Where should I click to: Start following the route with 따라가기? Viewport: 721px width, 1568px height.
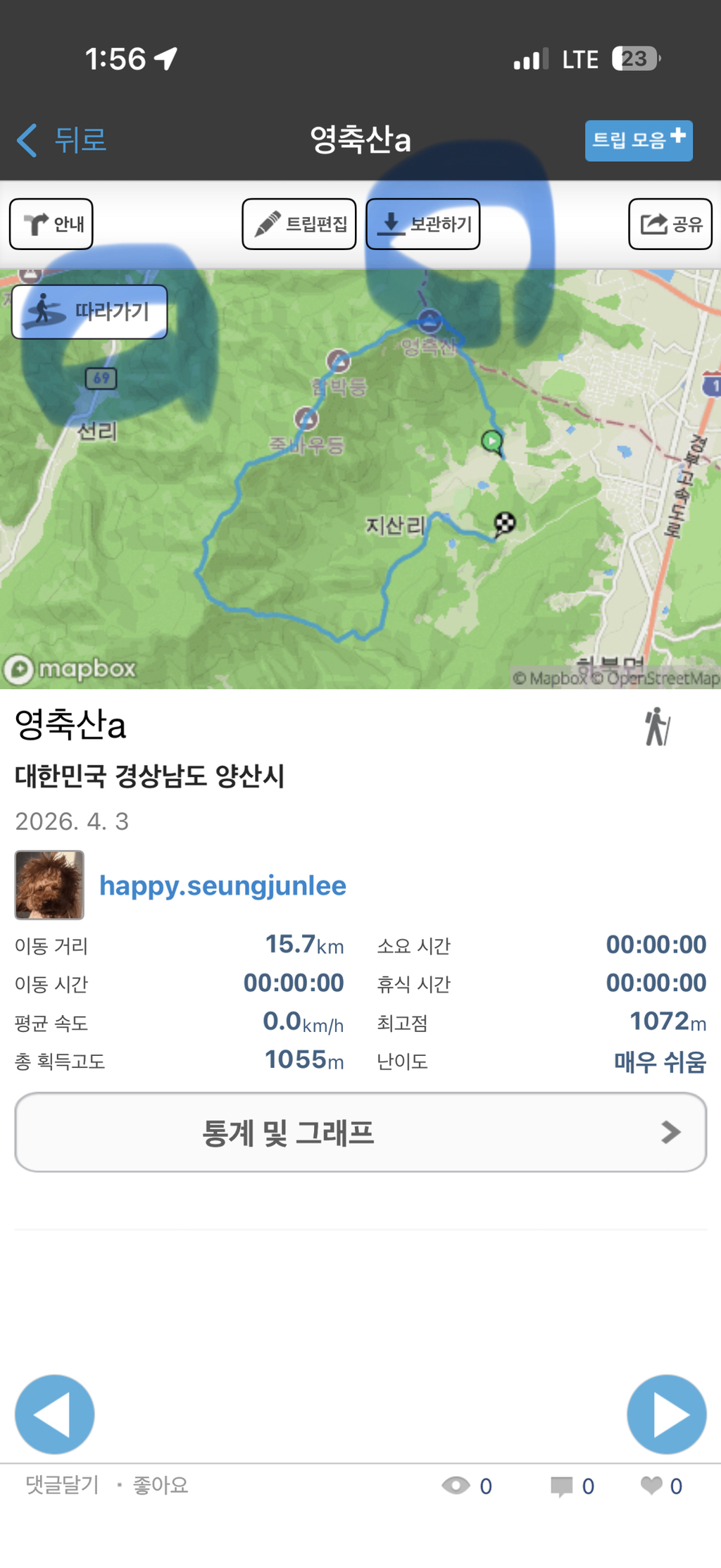tap(89, 311)
